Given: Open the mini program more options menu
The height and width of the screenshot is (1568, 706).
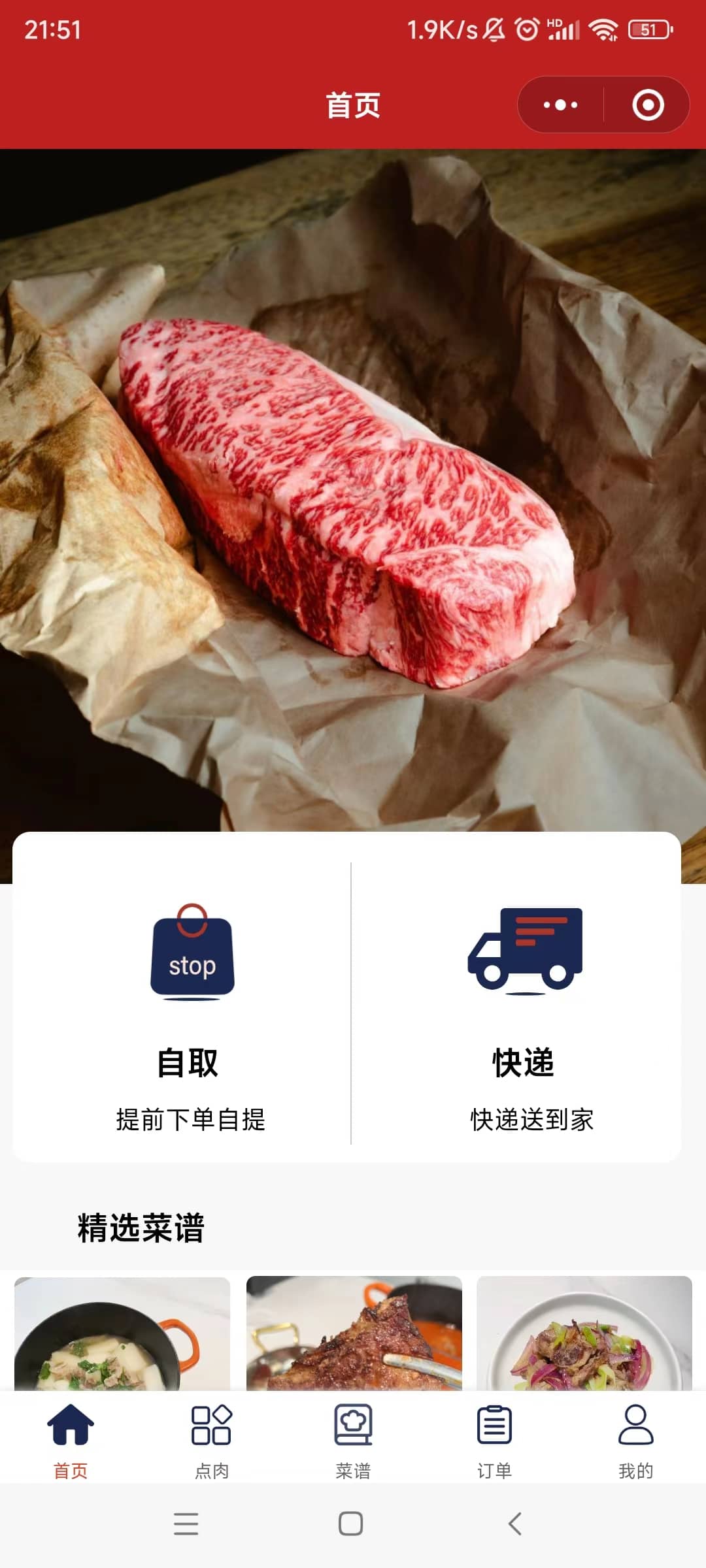Looking at the screenshot, I should 561,105.
